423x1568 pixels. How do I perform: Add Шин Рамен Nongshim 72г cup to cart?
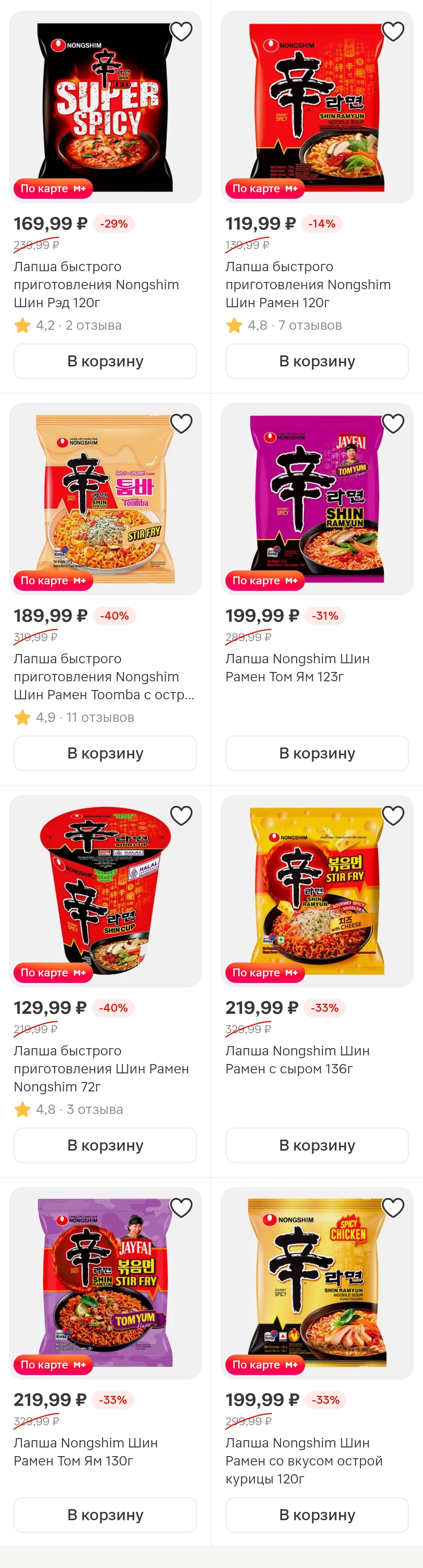coord(105,1145)
